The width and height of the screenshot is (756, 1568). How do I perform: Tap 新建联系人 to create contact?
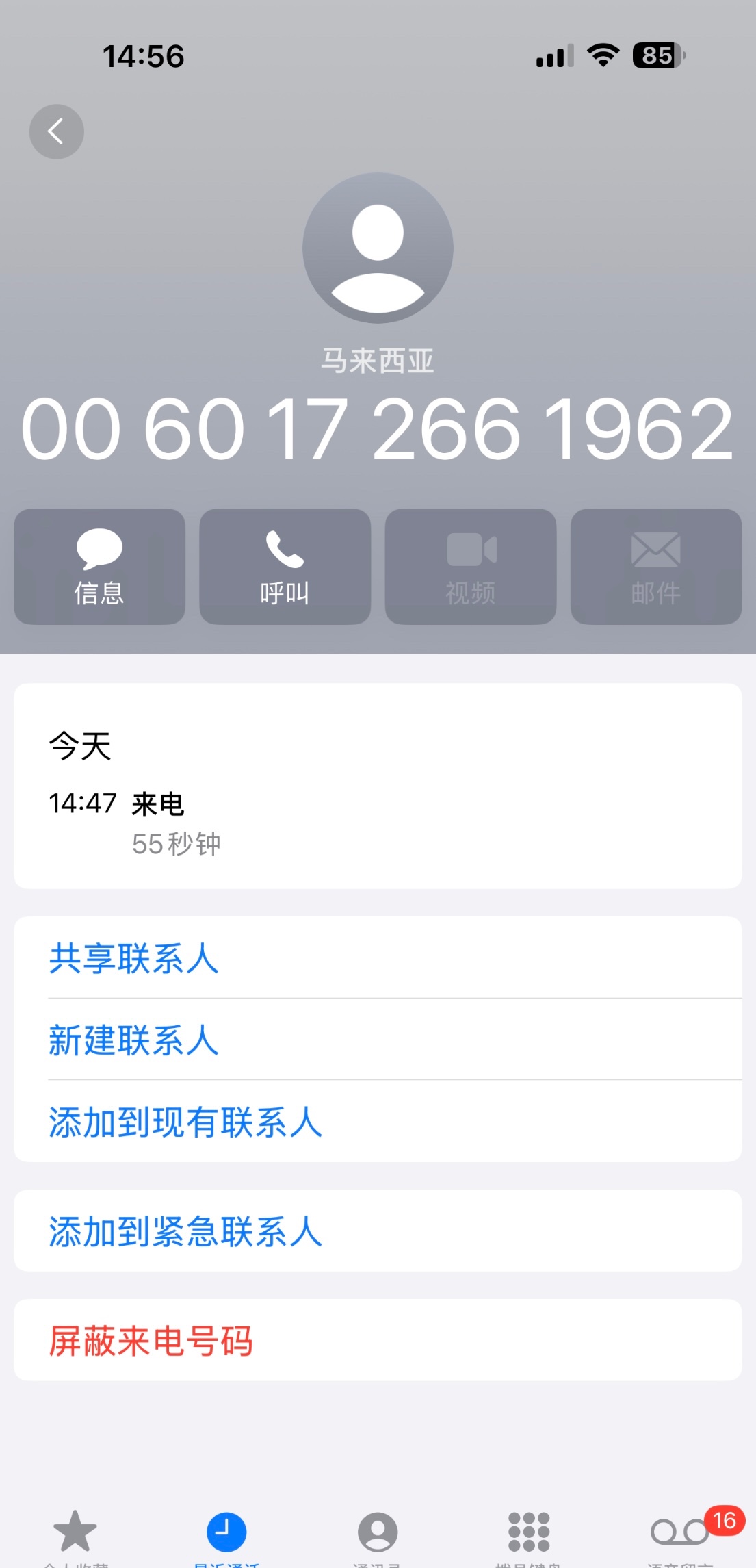(133, 1041)
